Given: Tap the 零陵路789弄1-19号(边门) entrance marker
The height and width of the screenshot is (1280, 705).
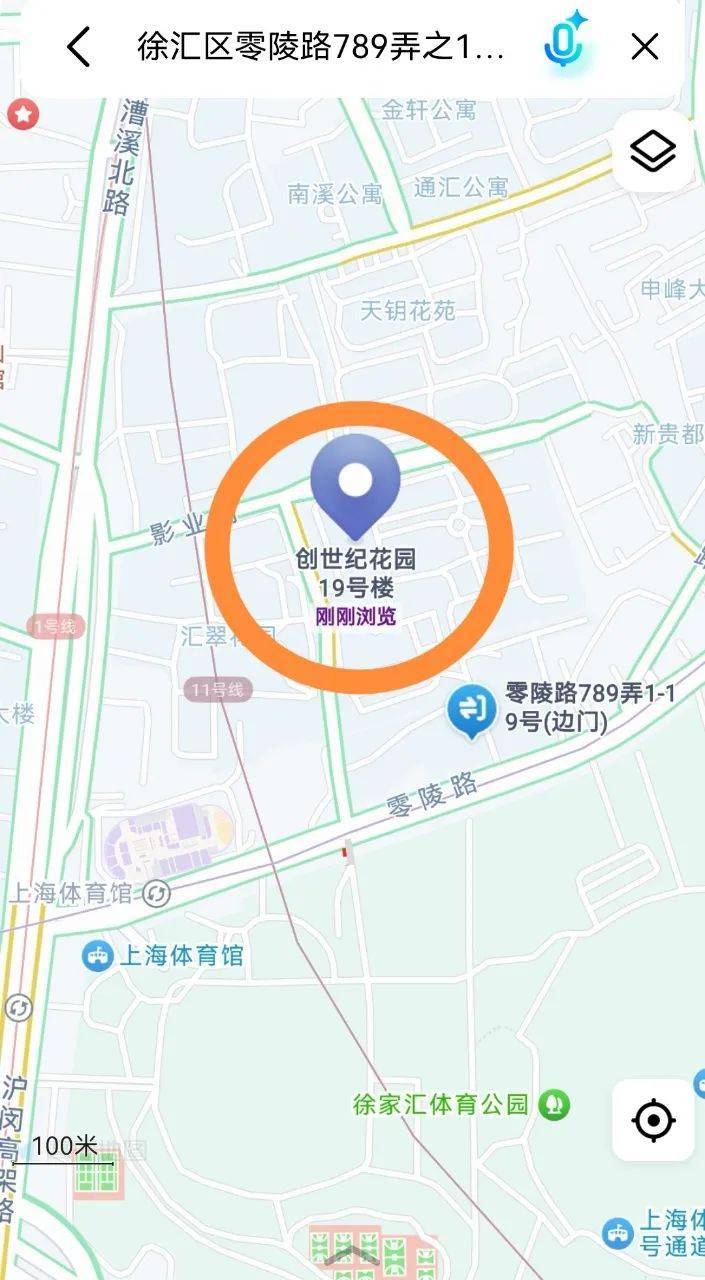Looking at the screenshot, I should (470, 710).
